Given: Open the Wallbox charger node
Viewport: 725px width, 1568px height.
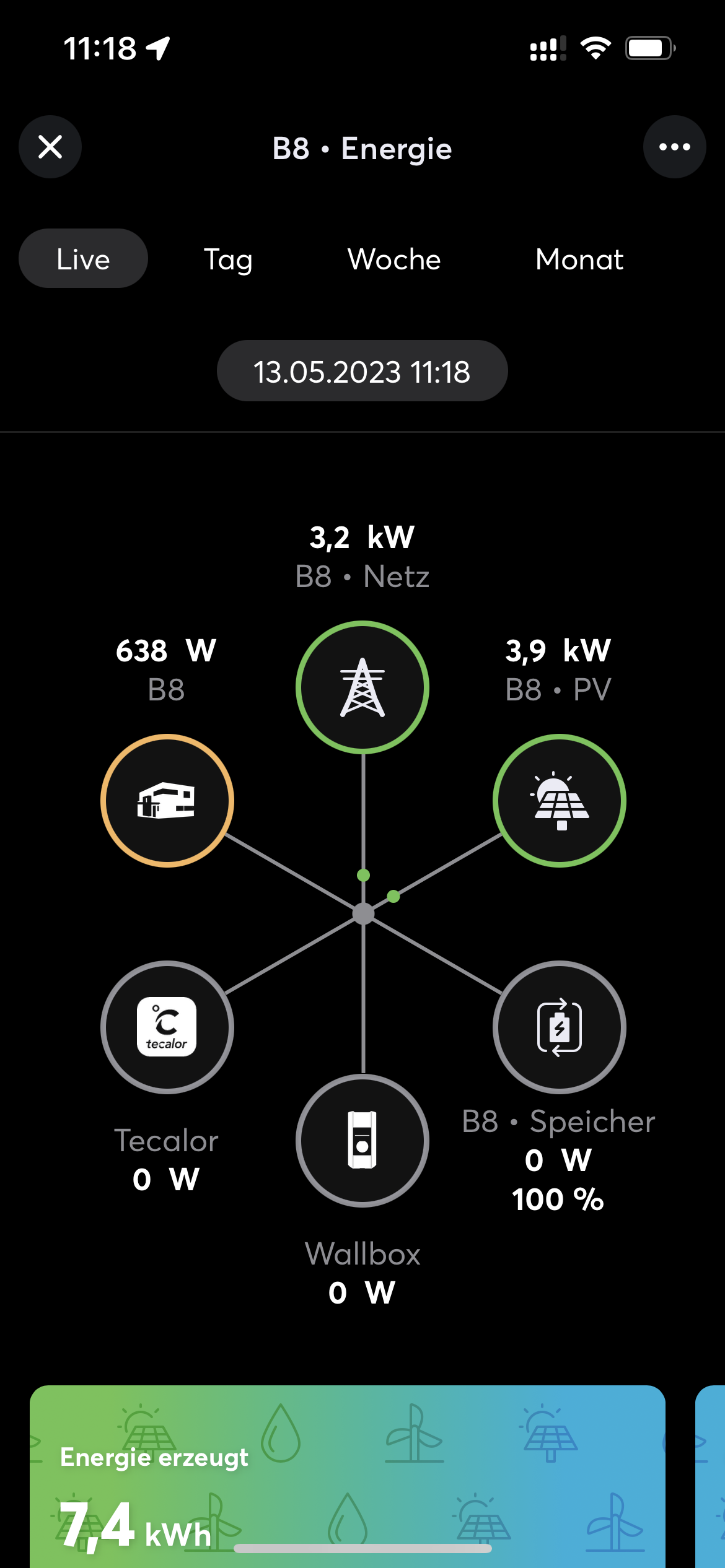Looking at the screenshot, I should coord(362,1141).
